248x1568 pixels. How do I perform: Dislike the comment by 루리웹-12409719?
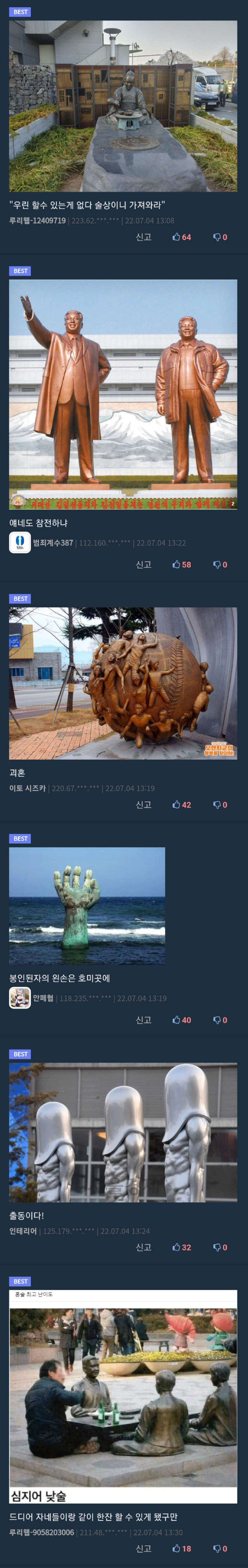click(x=220, y=237)
